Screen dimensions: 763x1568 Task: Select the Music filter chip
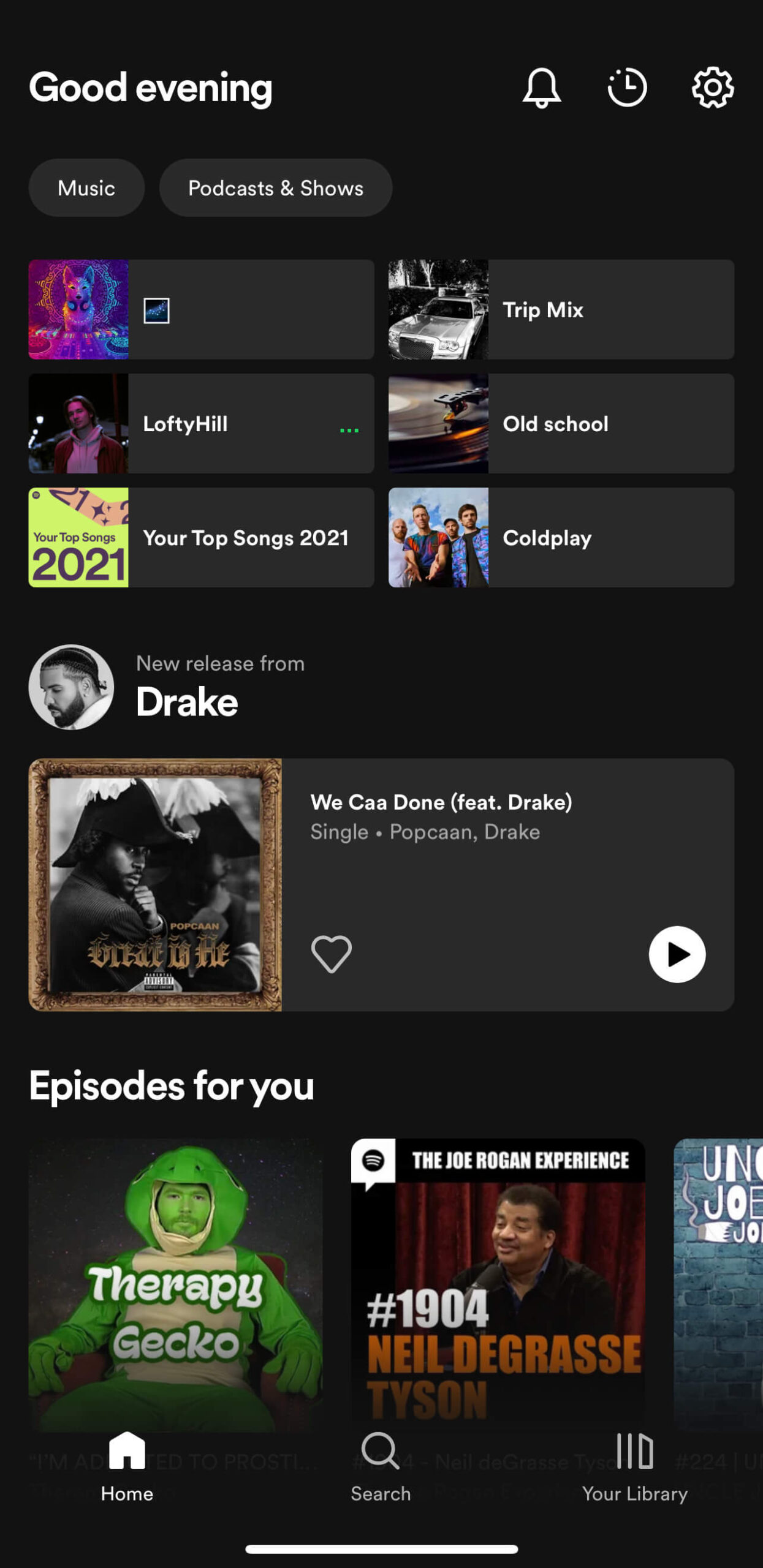[86, 188]
